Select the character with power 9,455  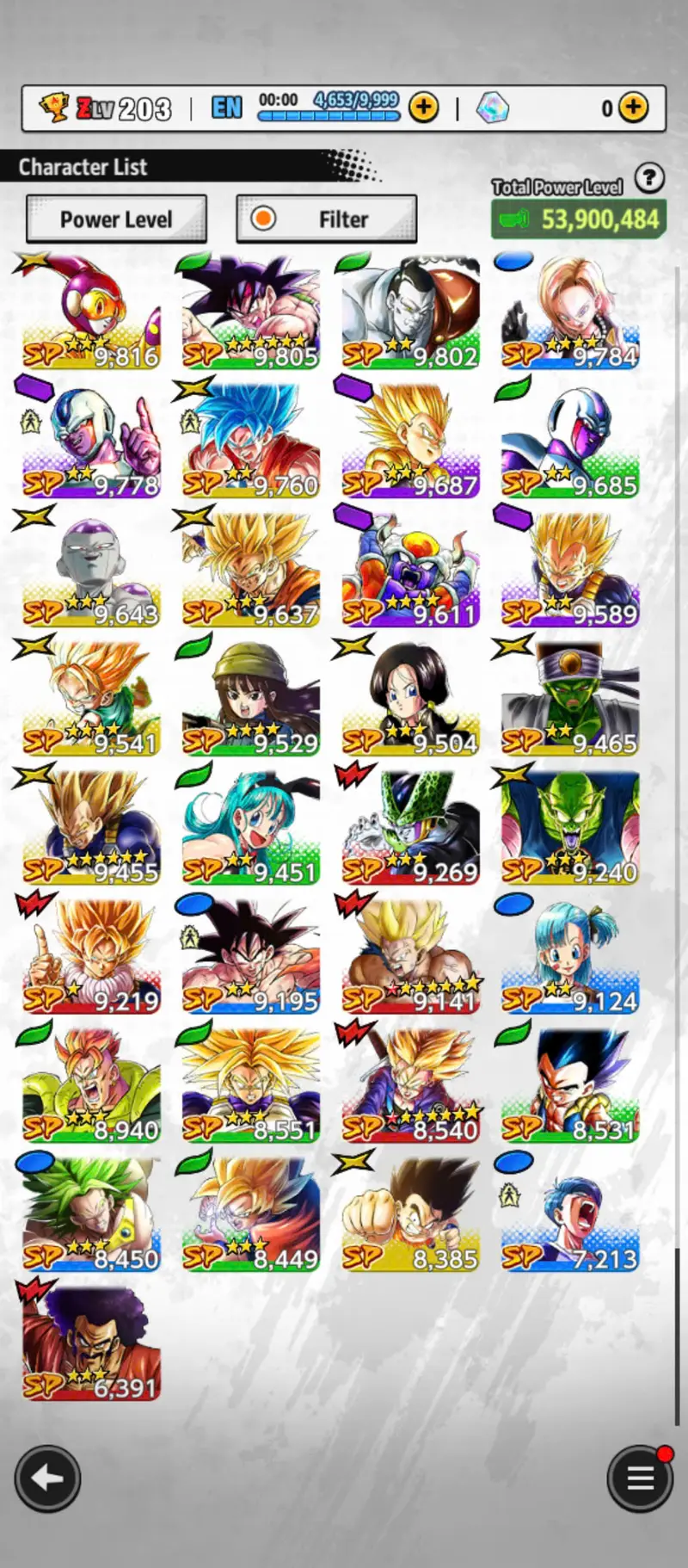tap(91, 829)
